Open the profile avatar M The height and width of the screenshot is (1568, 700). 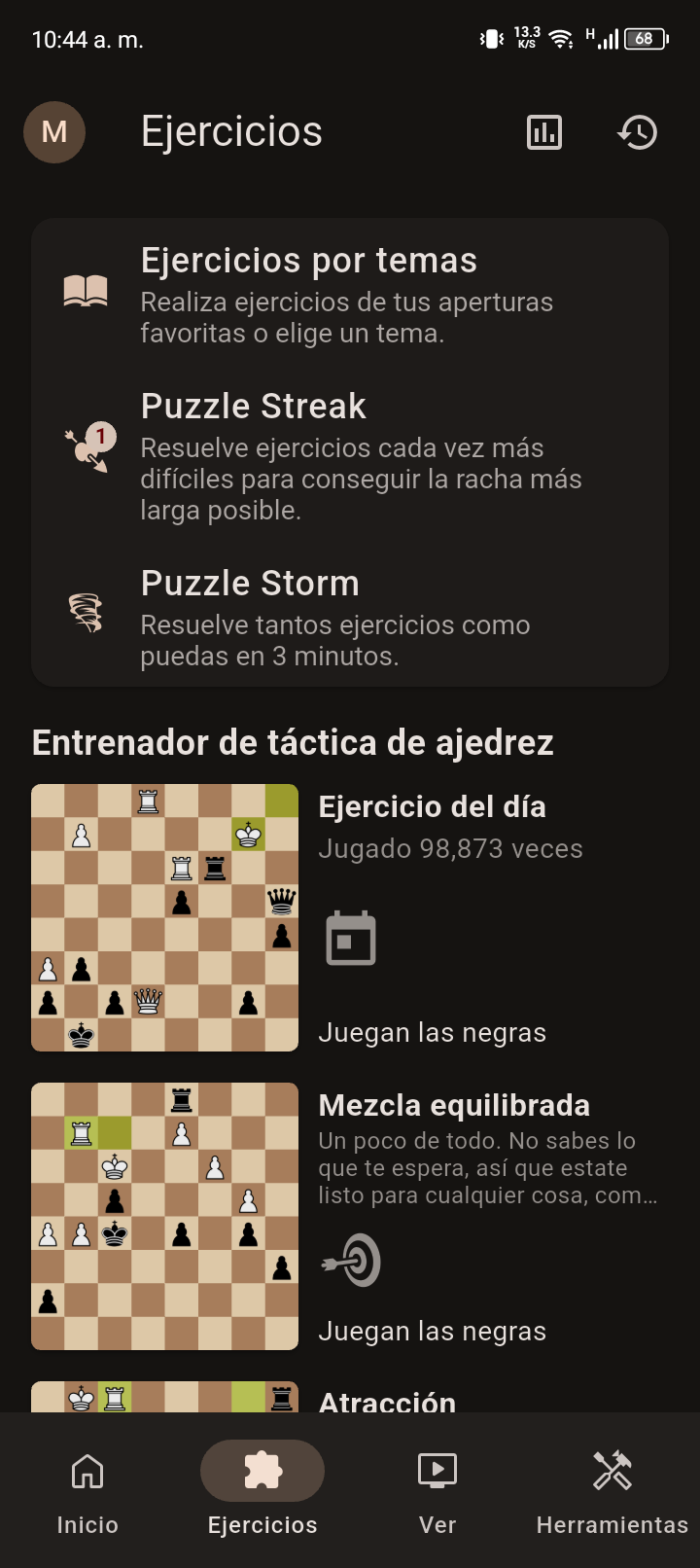coord(54,132)
